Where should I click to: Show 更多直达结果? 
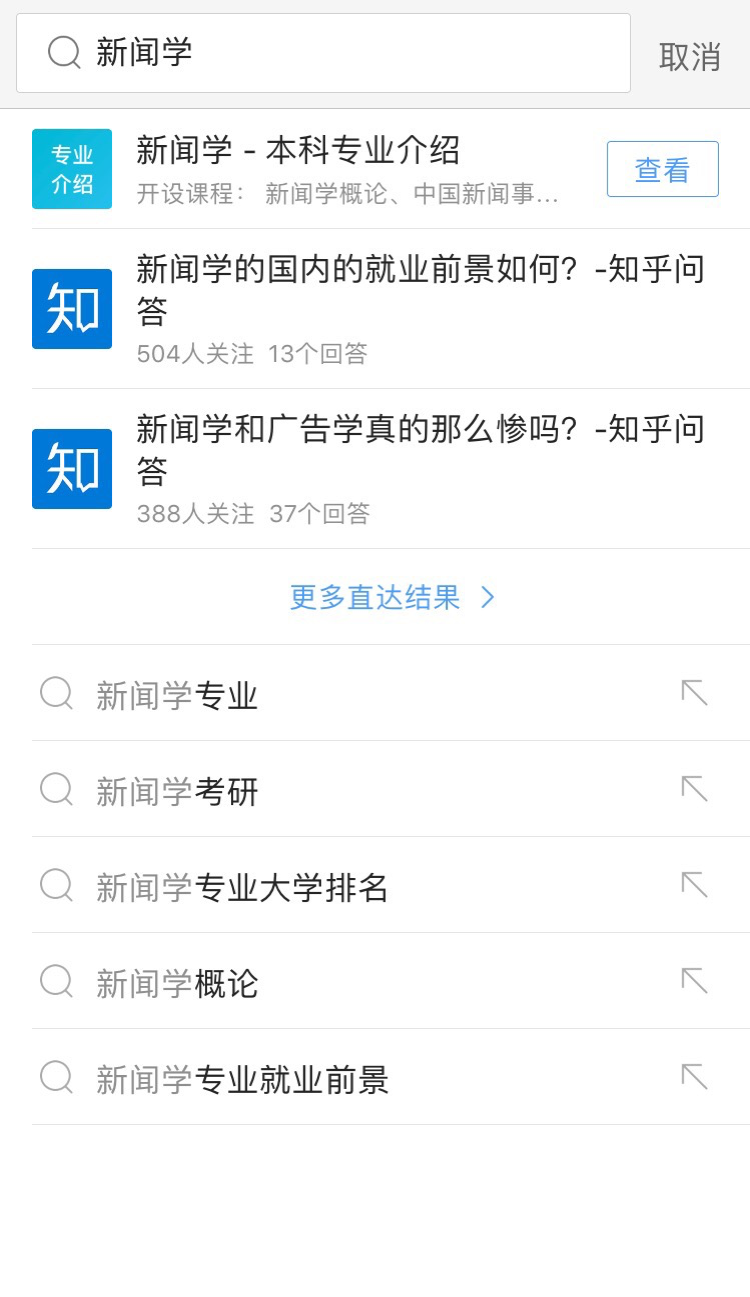[x=391, y=597]
